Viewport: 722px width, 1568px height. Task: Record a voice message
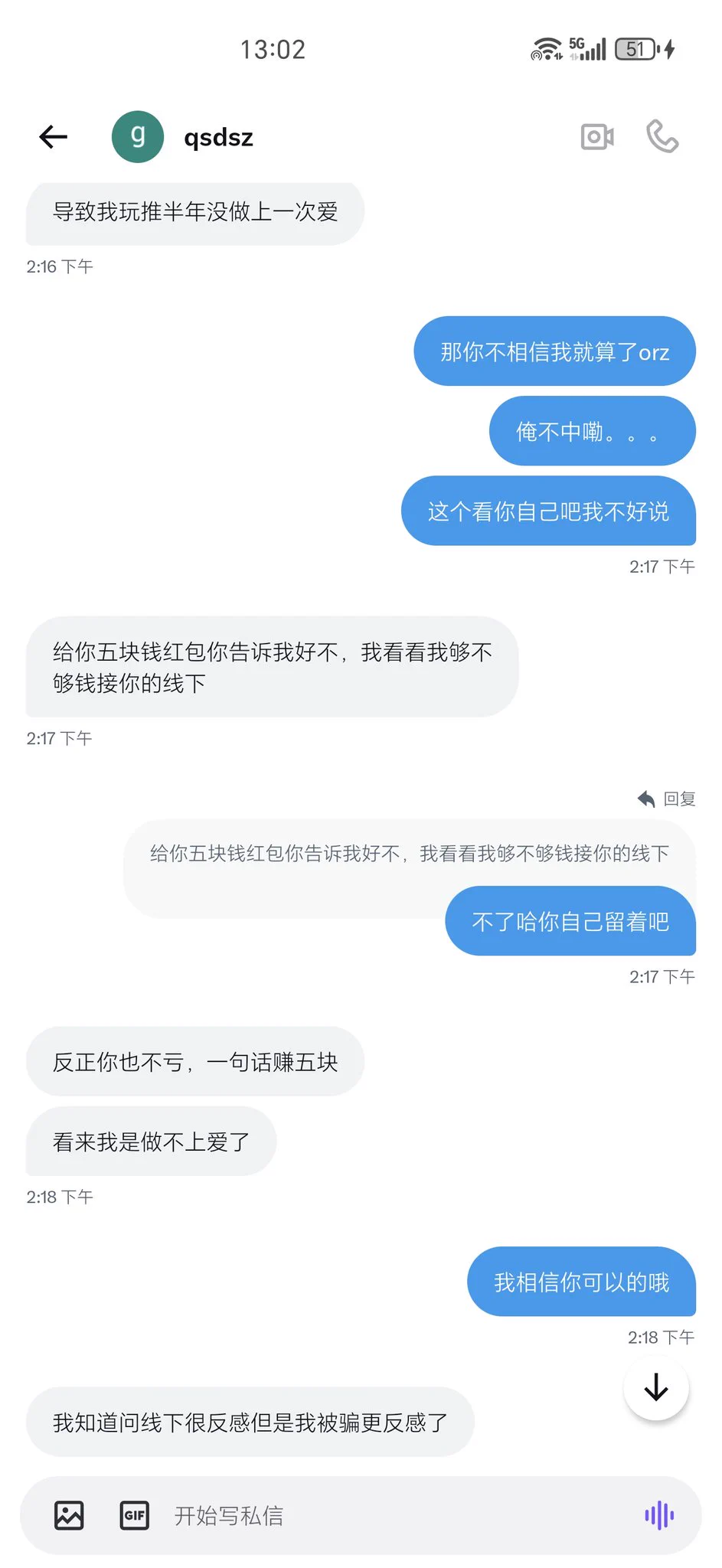658,1515
